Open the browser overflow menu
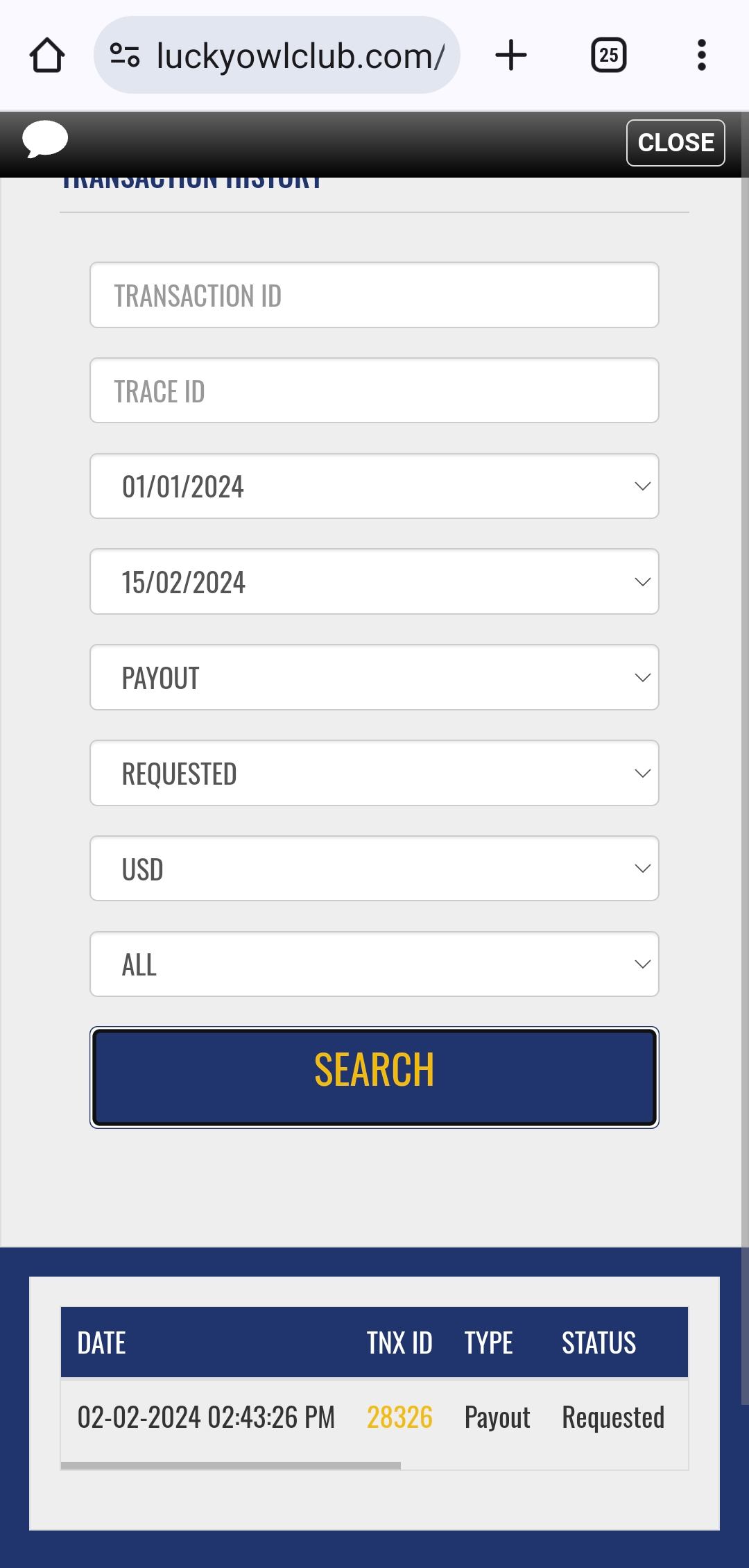The image size is (749, 1568). pyautogui.click(x=701, y=56)
